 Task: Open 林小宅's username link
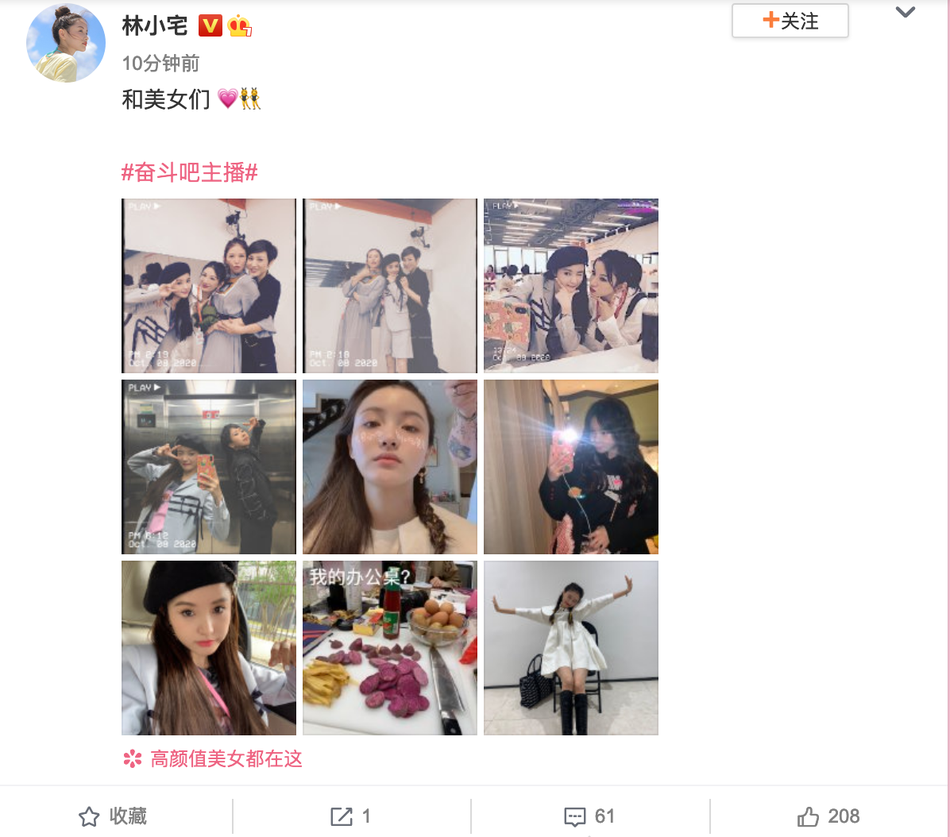tap(155, 24)
